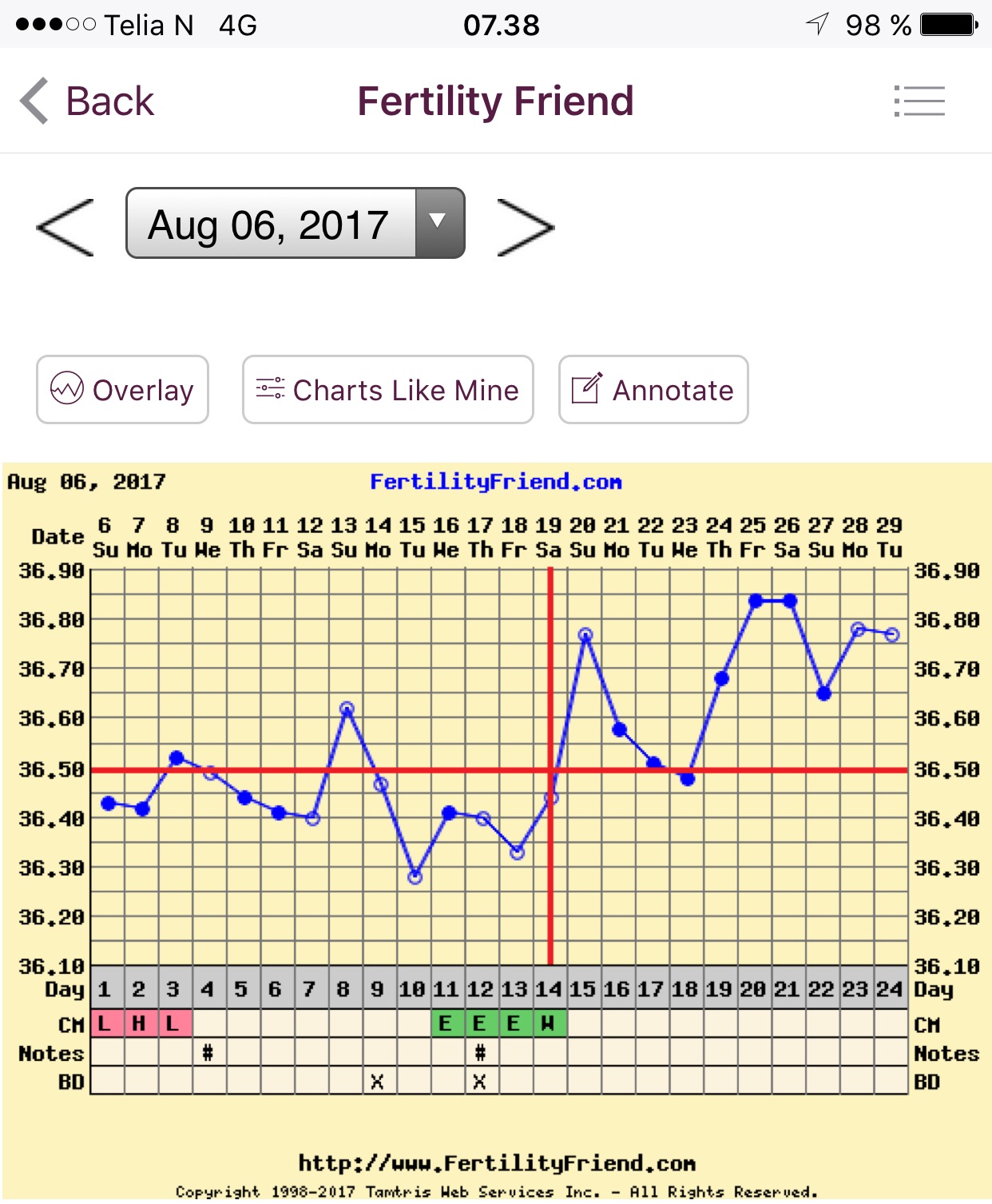This screenshot has height=1204, width=992.
Task: Go to the next chart
Action: pyautogui.click(x=525, y=228)
